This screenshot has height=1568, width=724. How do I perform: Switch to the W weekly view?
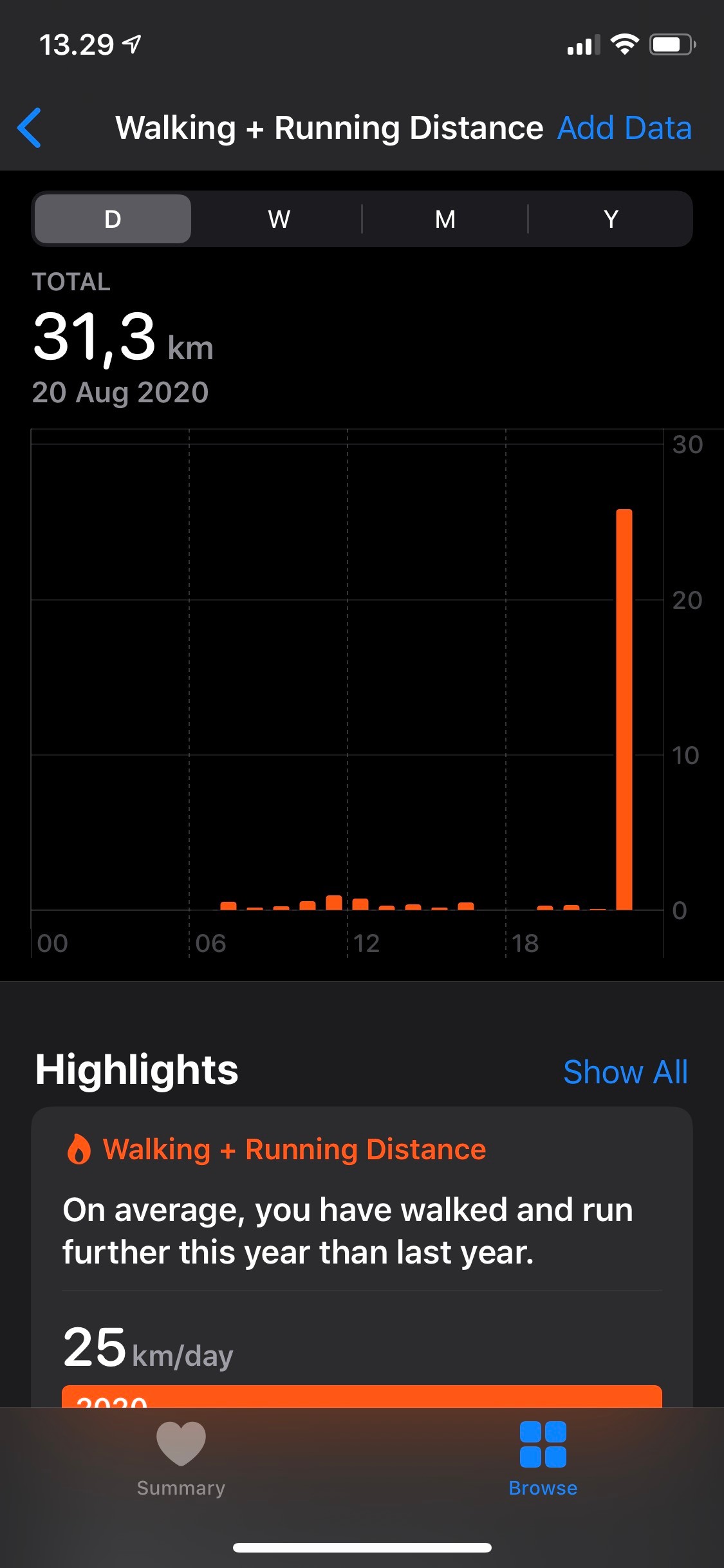[x=278, y=218]
